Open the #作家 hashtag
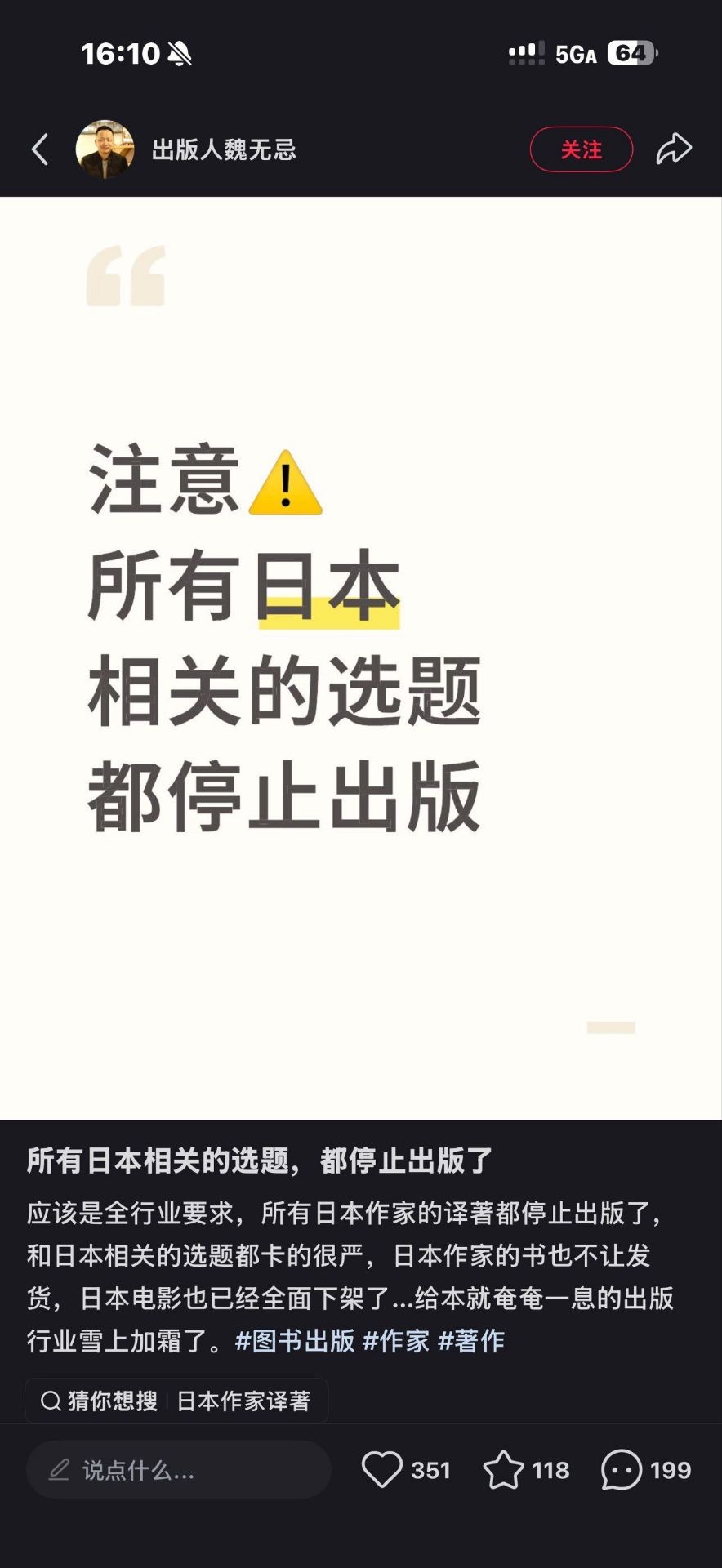 point(396,1340)
